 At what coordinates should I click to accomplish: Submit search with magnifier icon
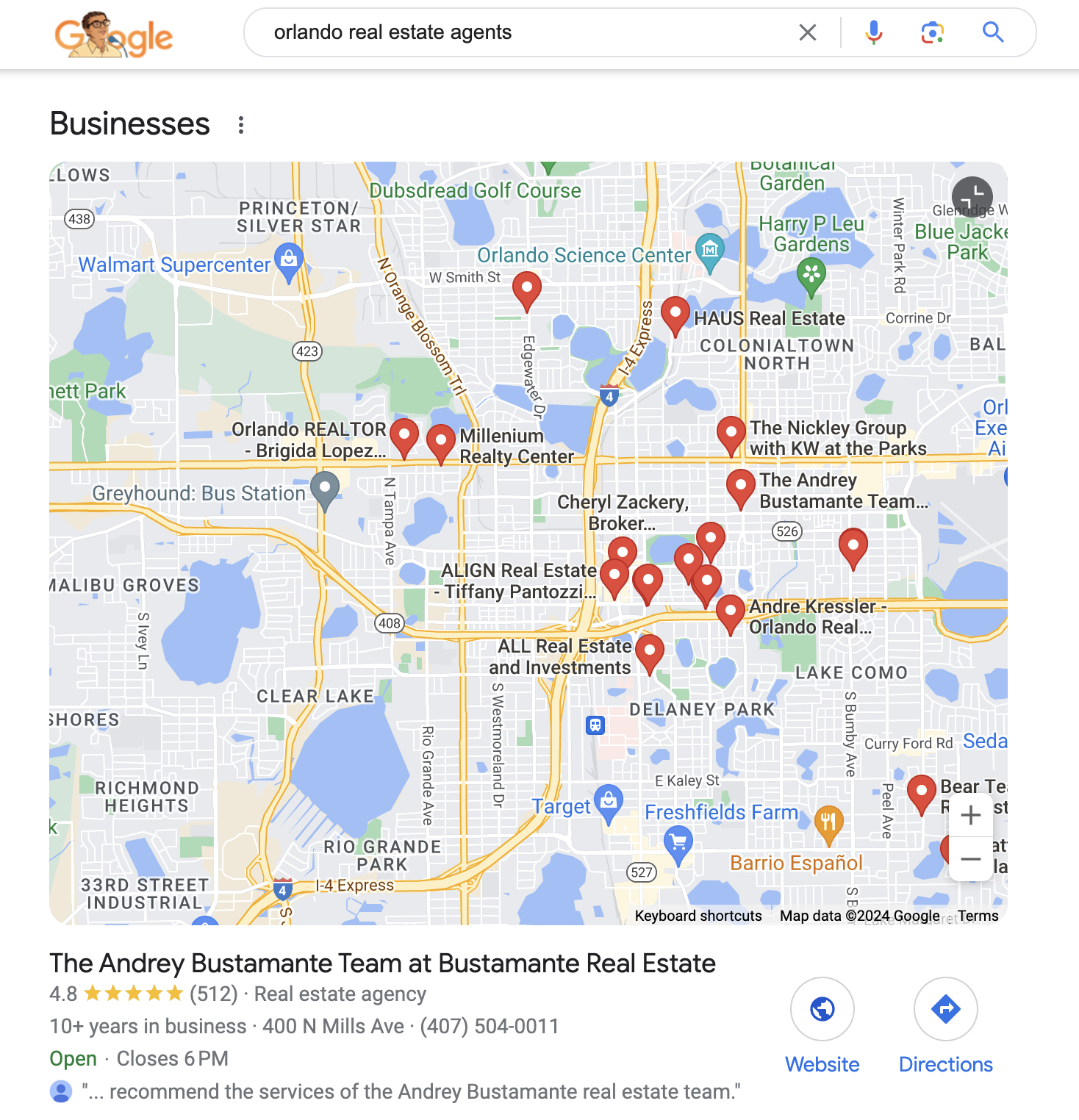993,32
